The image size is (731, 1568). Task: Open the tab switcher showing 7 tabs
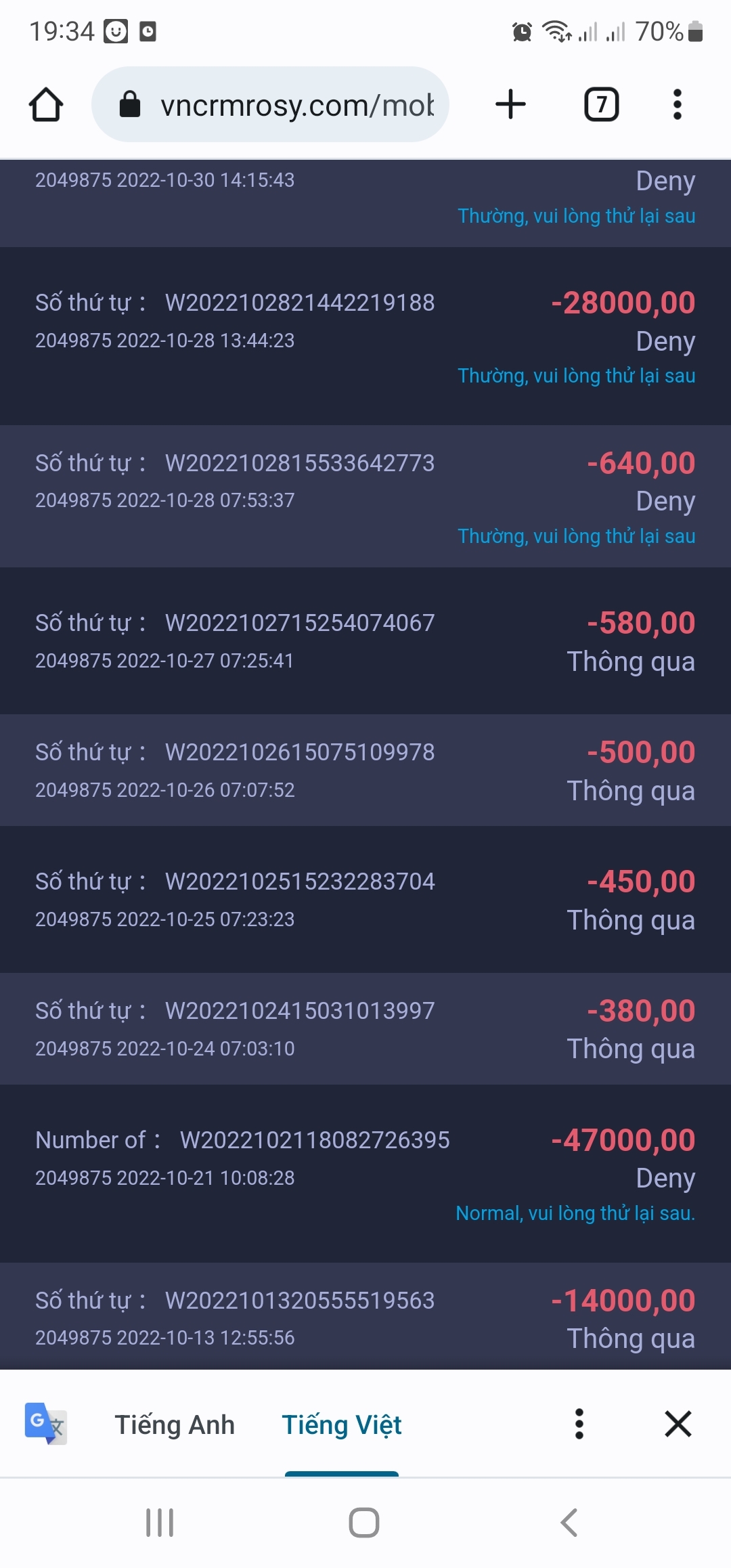click(602, 104)
